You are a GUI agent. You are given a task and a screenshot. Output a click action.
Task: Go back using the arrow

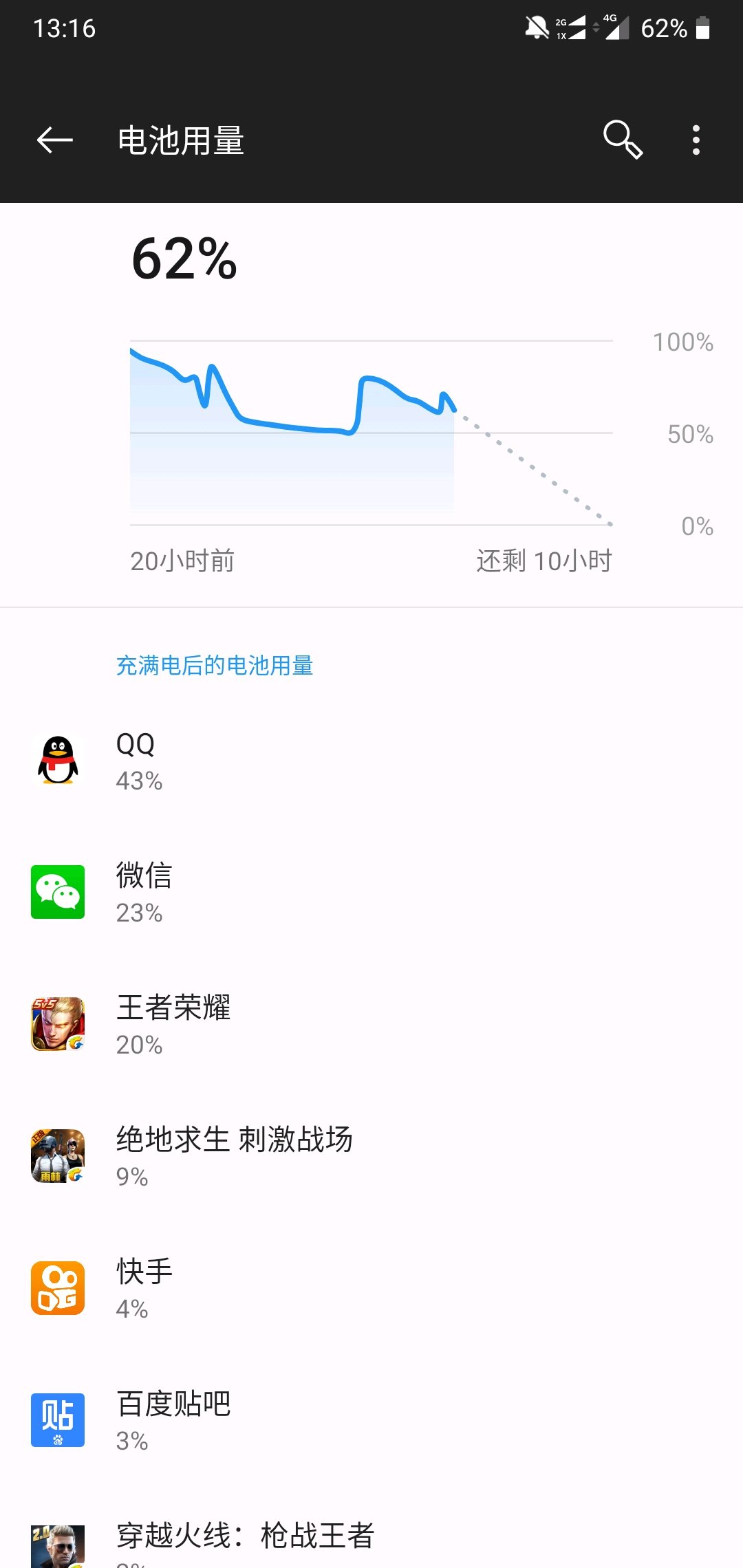(55, 140)
